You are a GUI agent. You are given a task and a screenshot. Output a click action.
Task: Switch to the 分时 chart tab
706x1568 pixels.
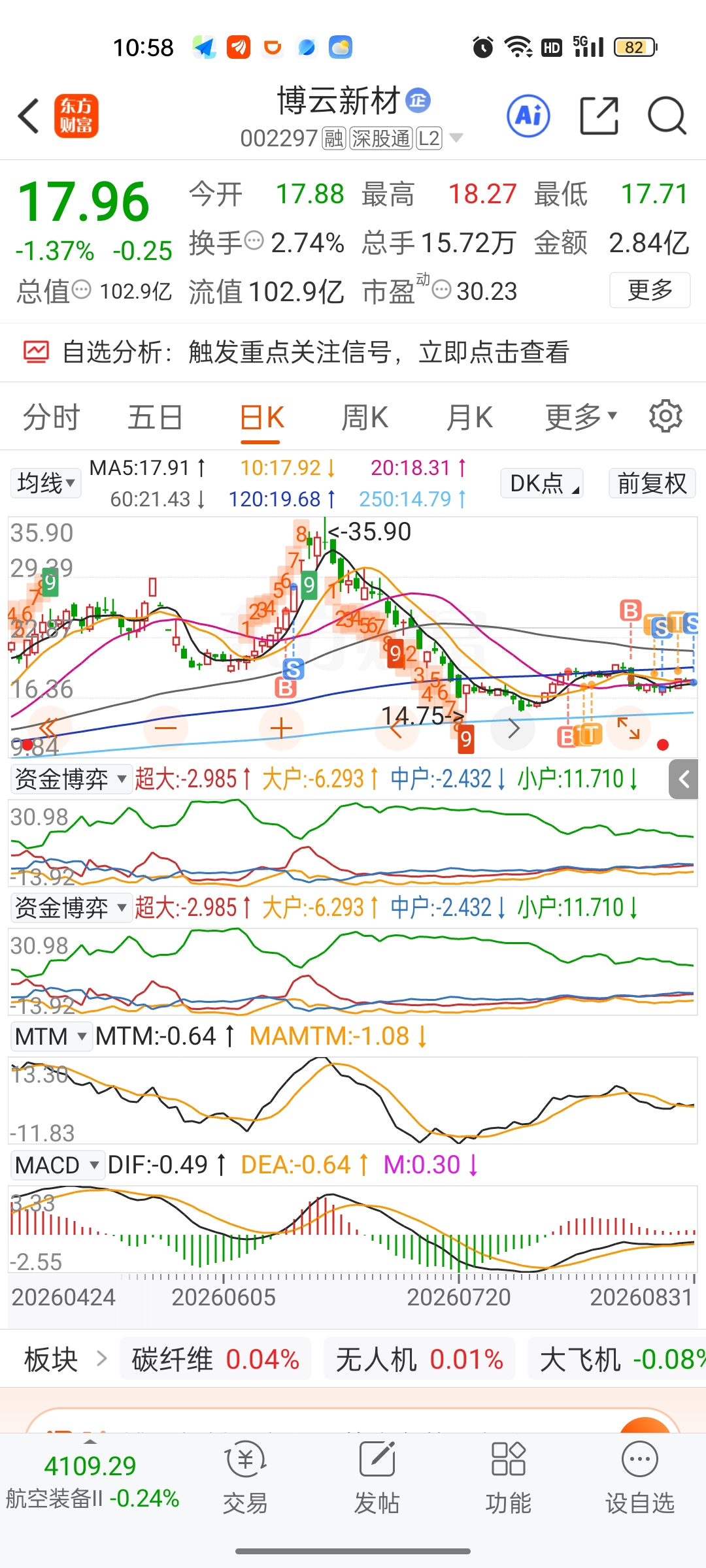pos(51,417)
